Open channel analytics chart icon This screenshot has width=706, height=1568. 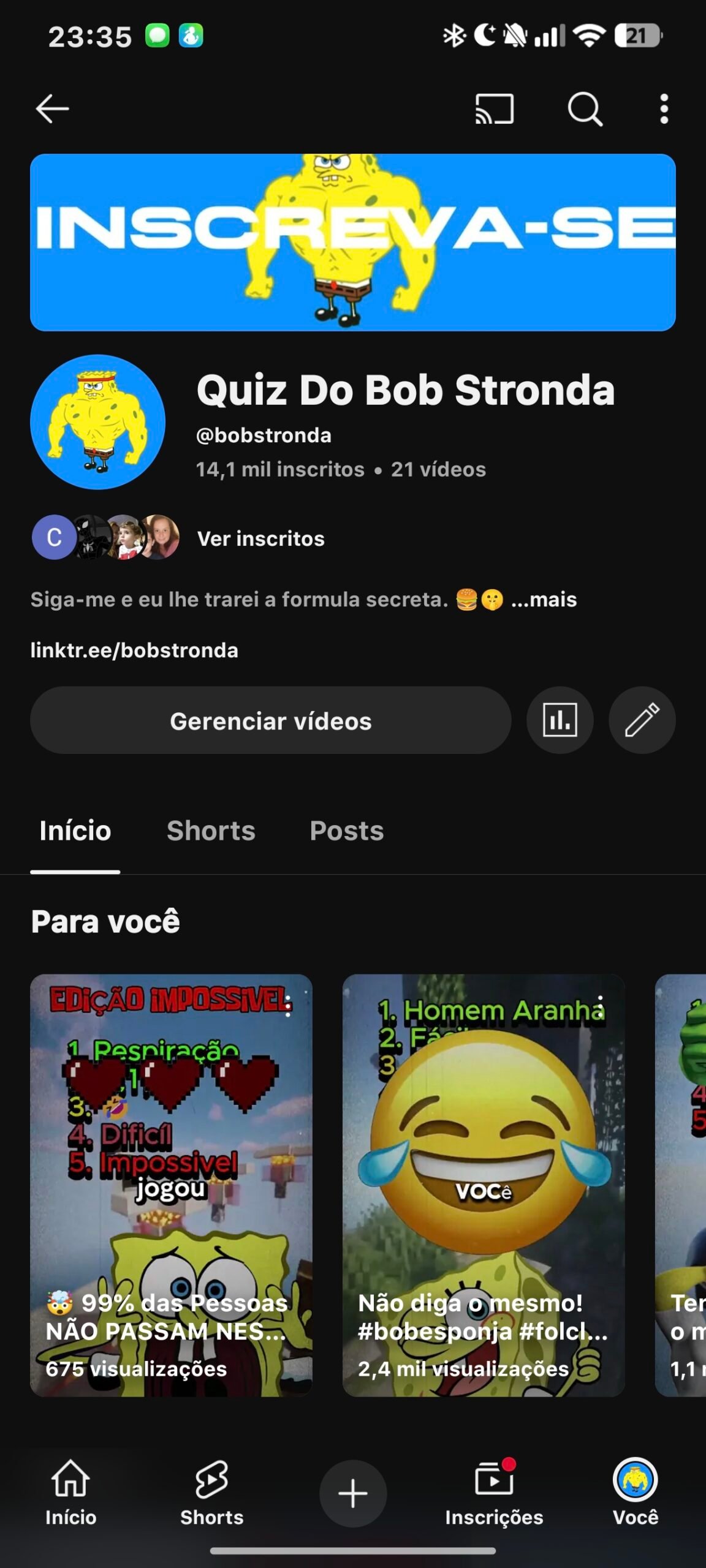tap(560, 720)
